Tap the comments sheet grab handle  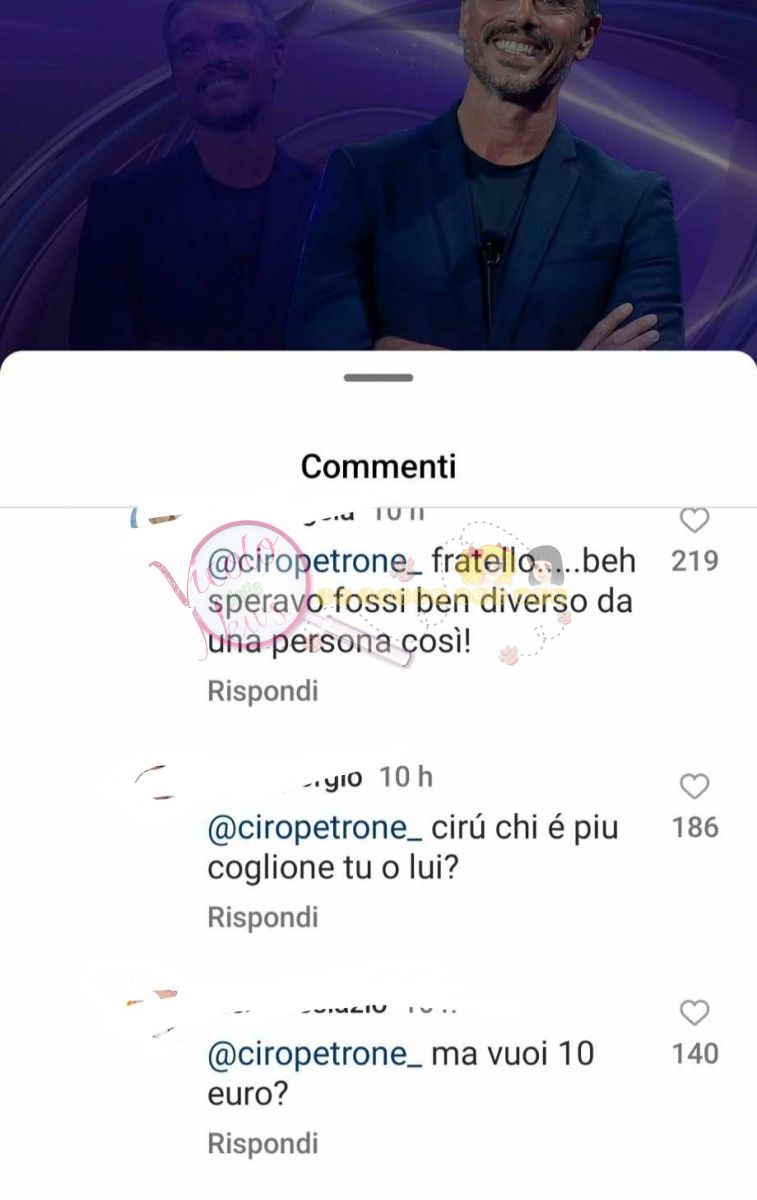(x=378, y=378)
